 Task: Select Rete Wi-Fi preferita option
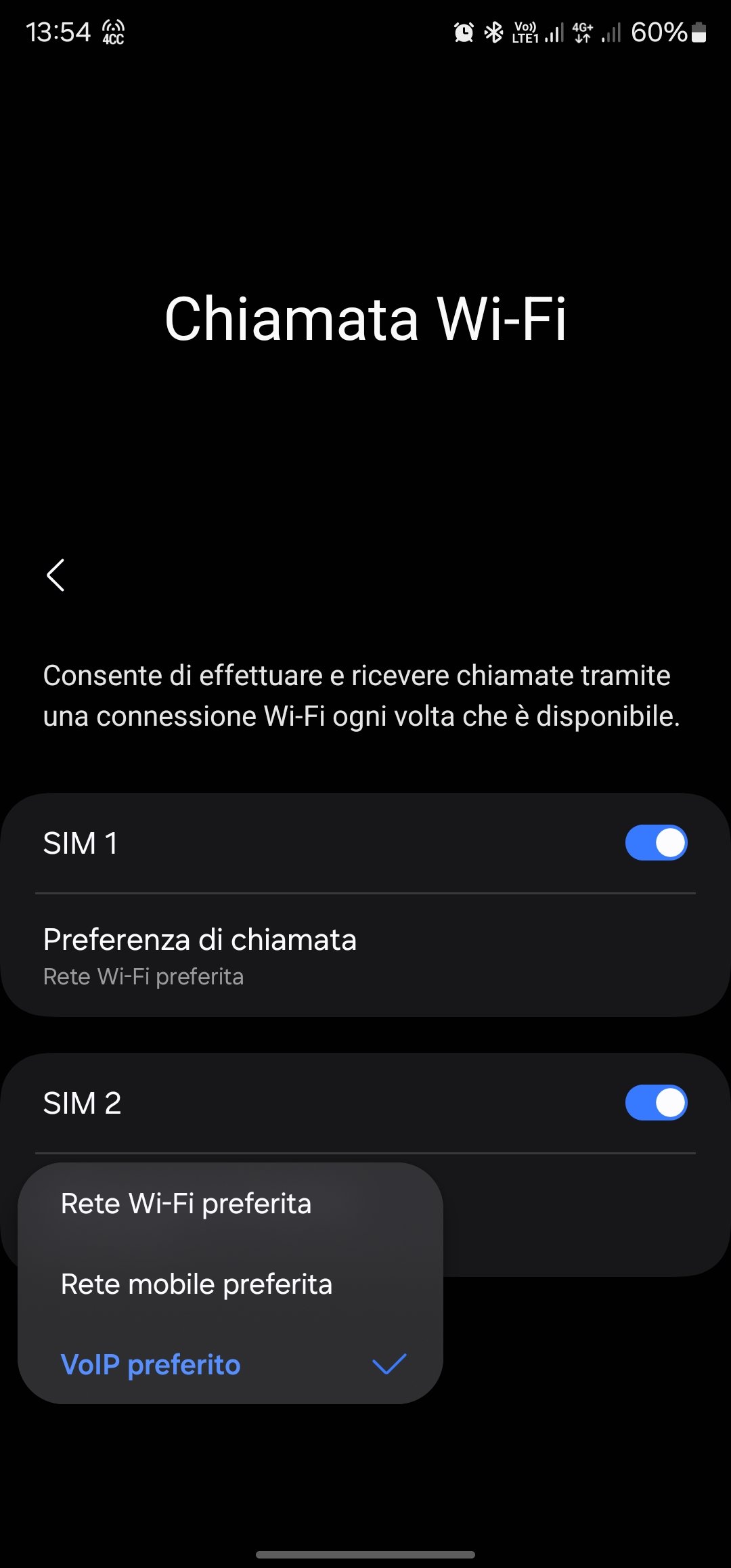pos(186,1204)
